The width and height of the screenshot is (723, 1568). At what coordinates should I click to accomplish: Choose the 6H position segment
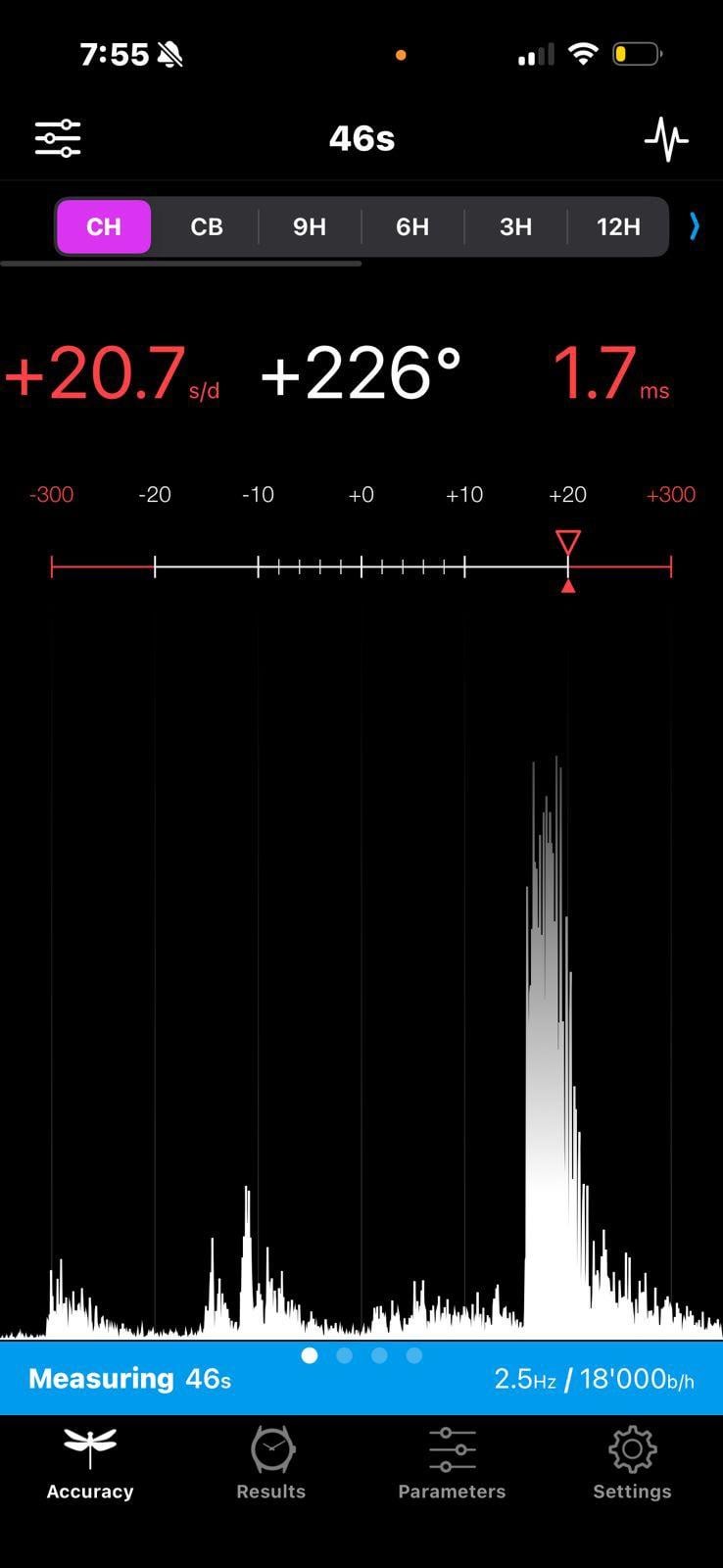tap(412, 226)
